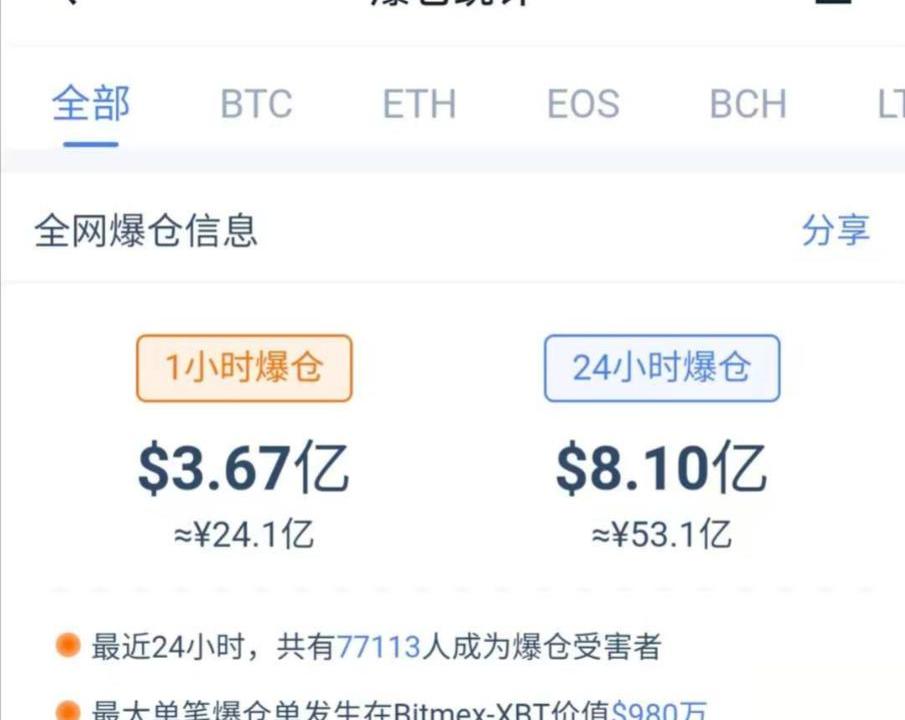Select the 1小时爆仓 chip
This screenshot has height=720, width=905.
click(244, 368)
